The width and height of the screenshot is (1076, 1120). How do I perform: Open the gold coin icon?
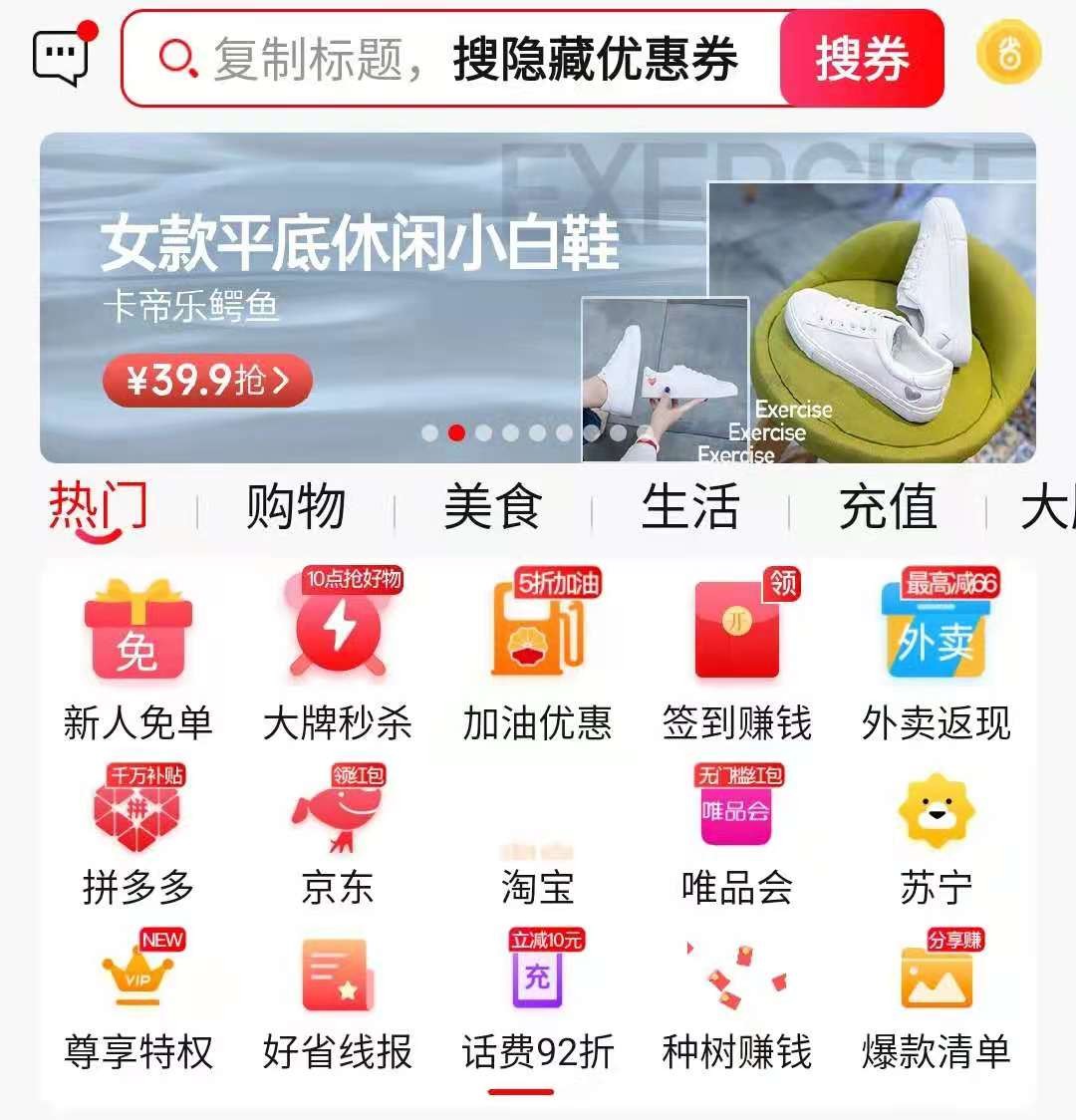coord(1008,53)
